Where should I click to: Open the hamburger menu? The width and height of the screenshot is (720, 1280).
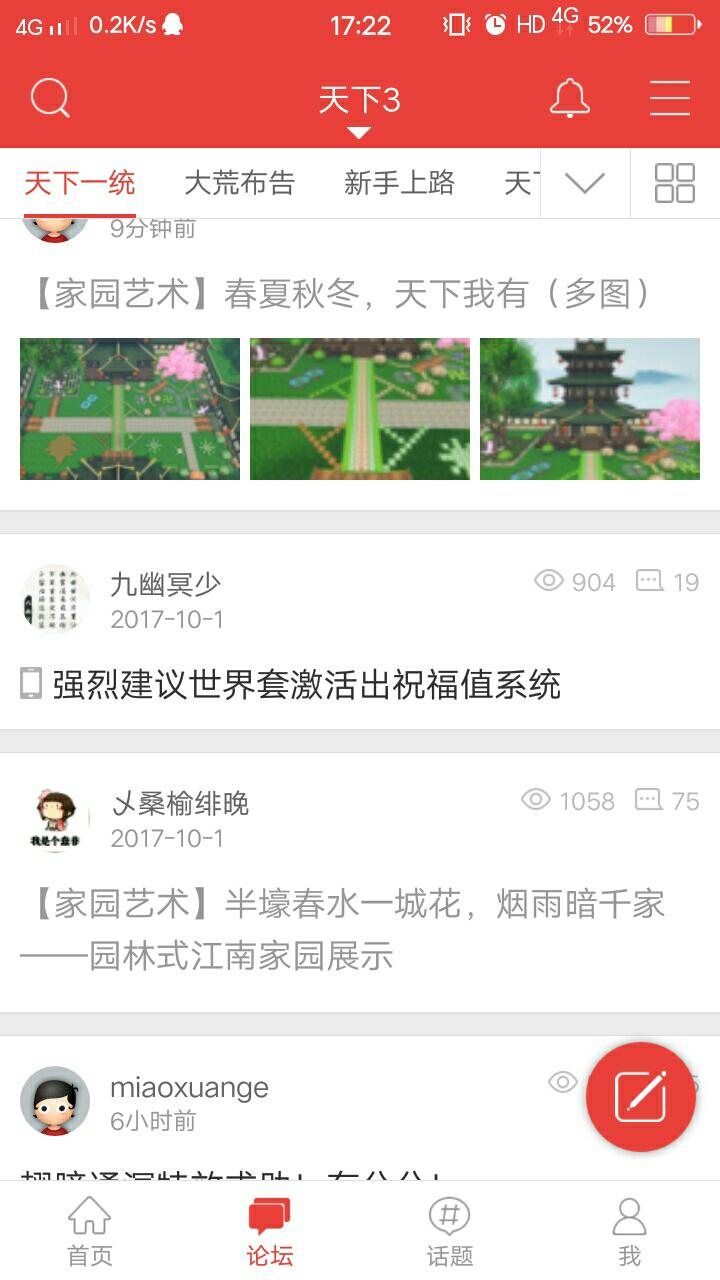click(670, 99)
